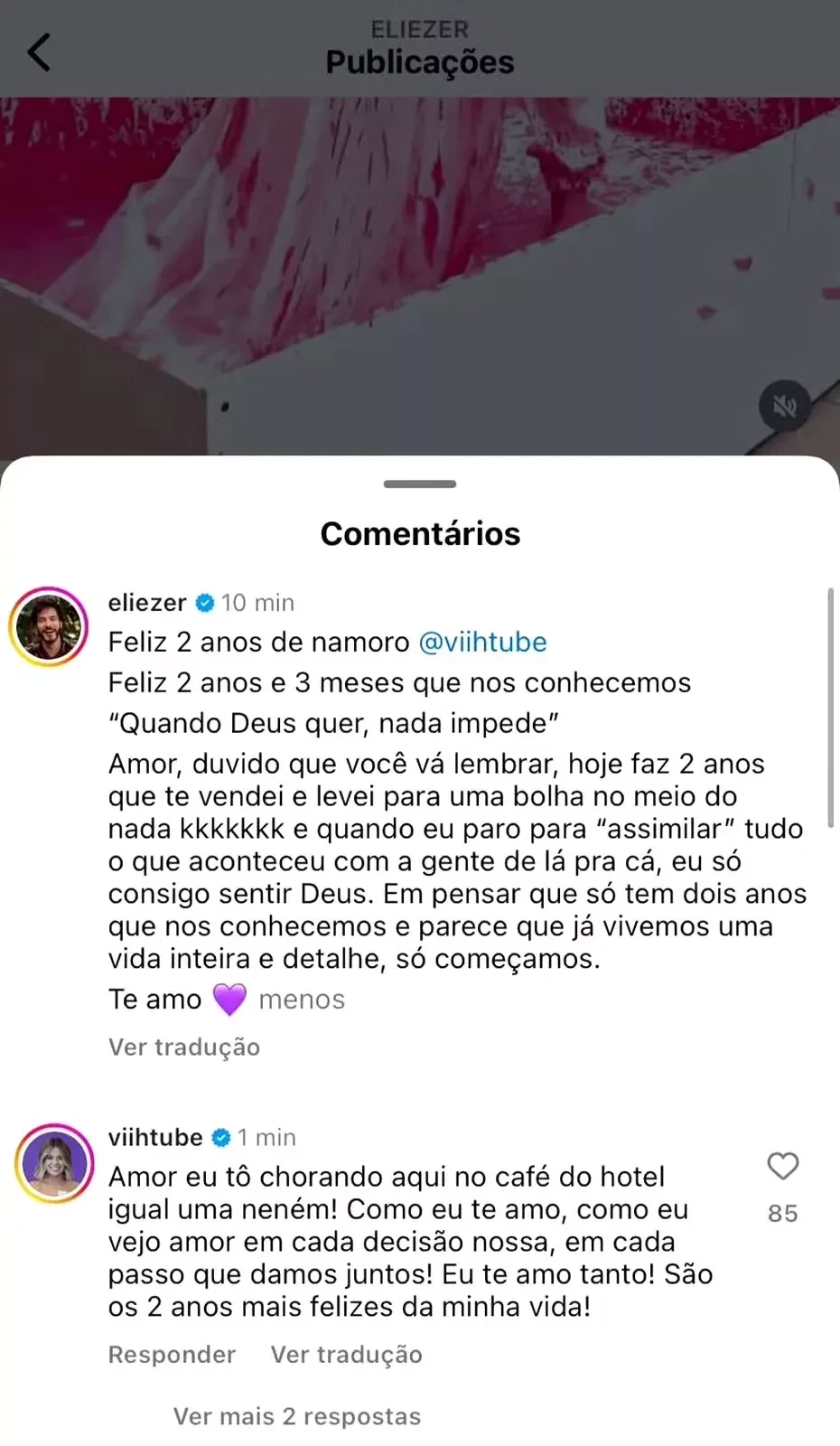Screen dimensions: 840x1446
Task: Translate eliezer's caption
Action: [184, 1047]
